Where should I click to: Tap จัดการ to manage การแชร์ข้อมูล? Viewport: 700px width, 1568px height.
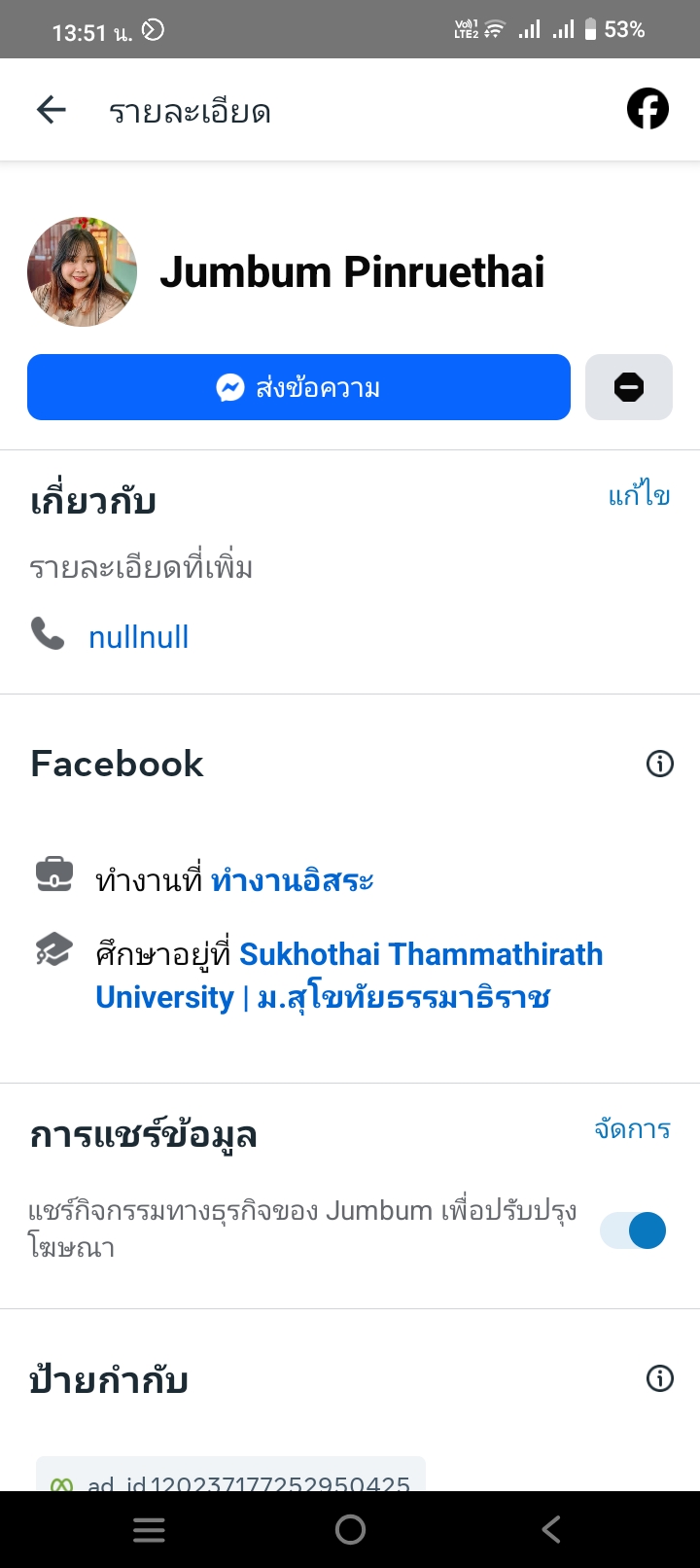tap(632, 1129)
